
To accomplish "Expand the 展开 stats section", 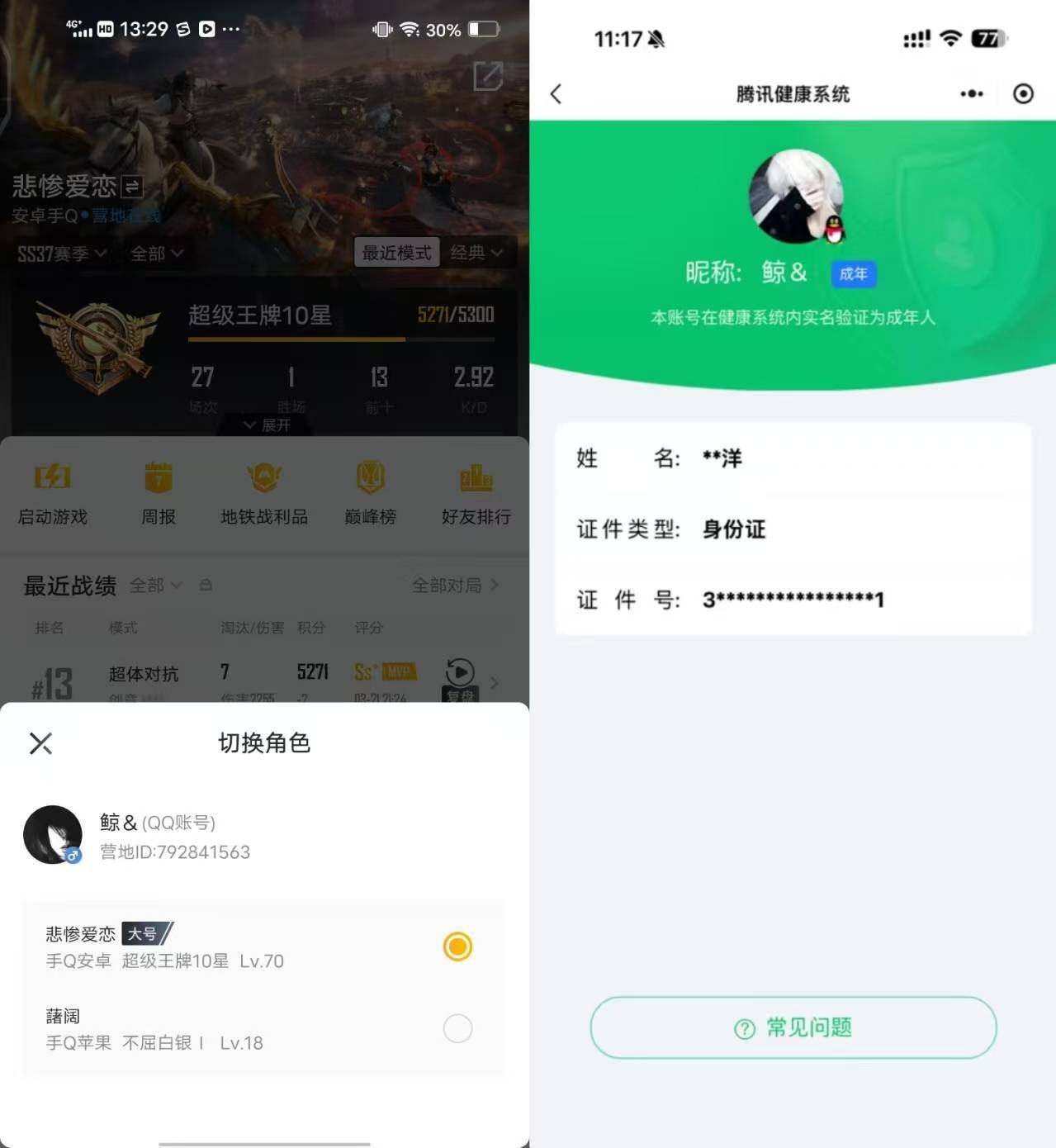I will coord(266,425).
